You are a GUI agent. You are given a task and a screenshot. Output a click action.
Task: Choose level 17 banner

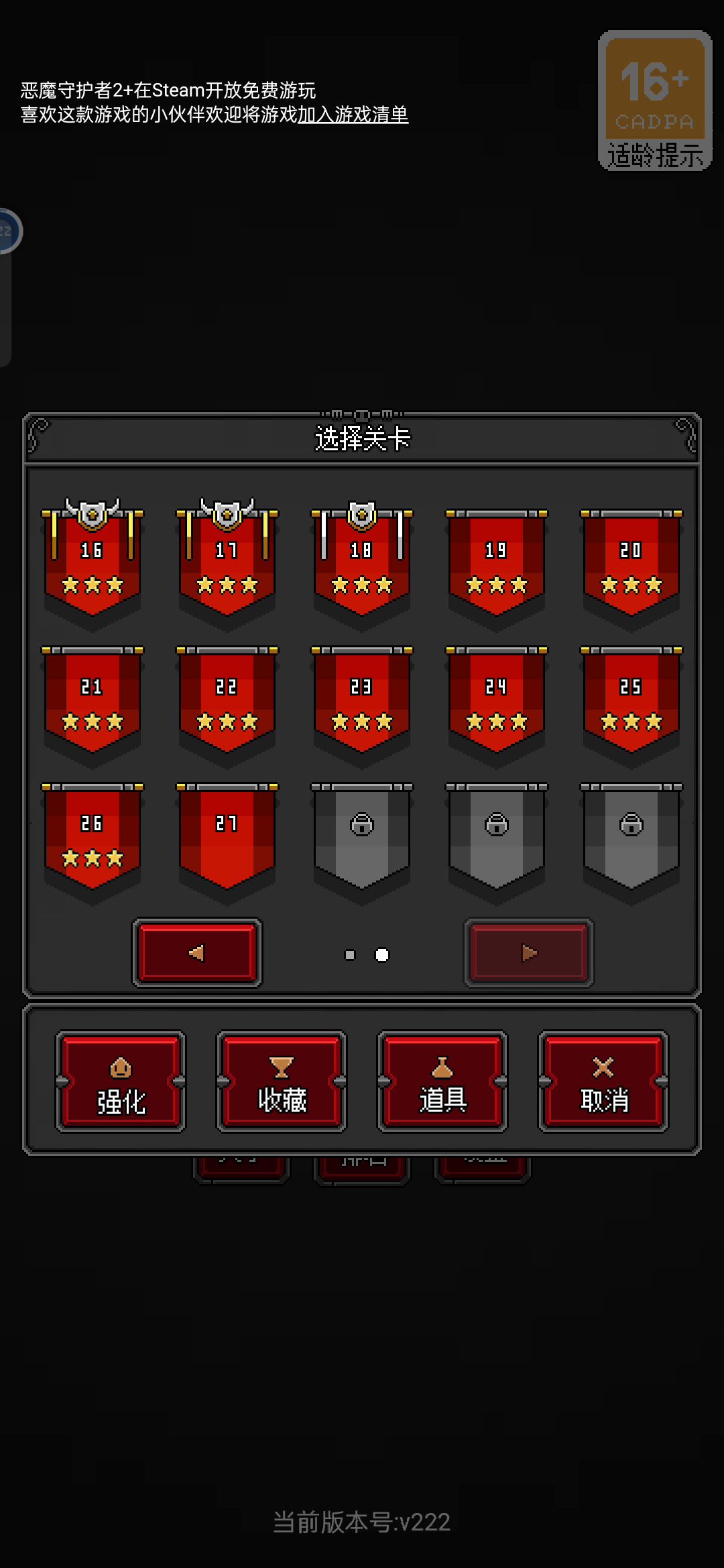[227, 563]
